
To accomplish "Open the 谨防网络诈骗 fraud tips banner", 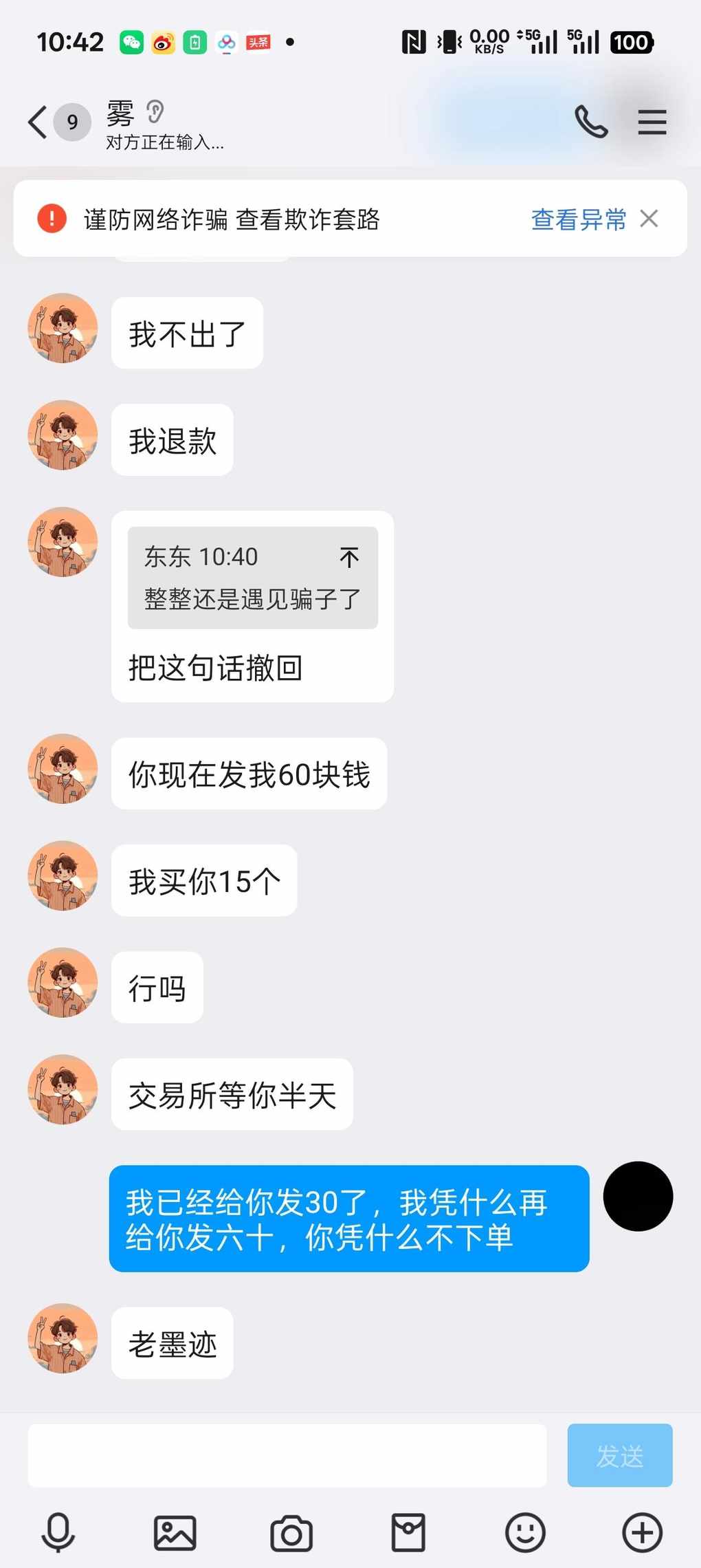I will click(232, 219).
